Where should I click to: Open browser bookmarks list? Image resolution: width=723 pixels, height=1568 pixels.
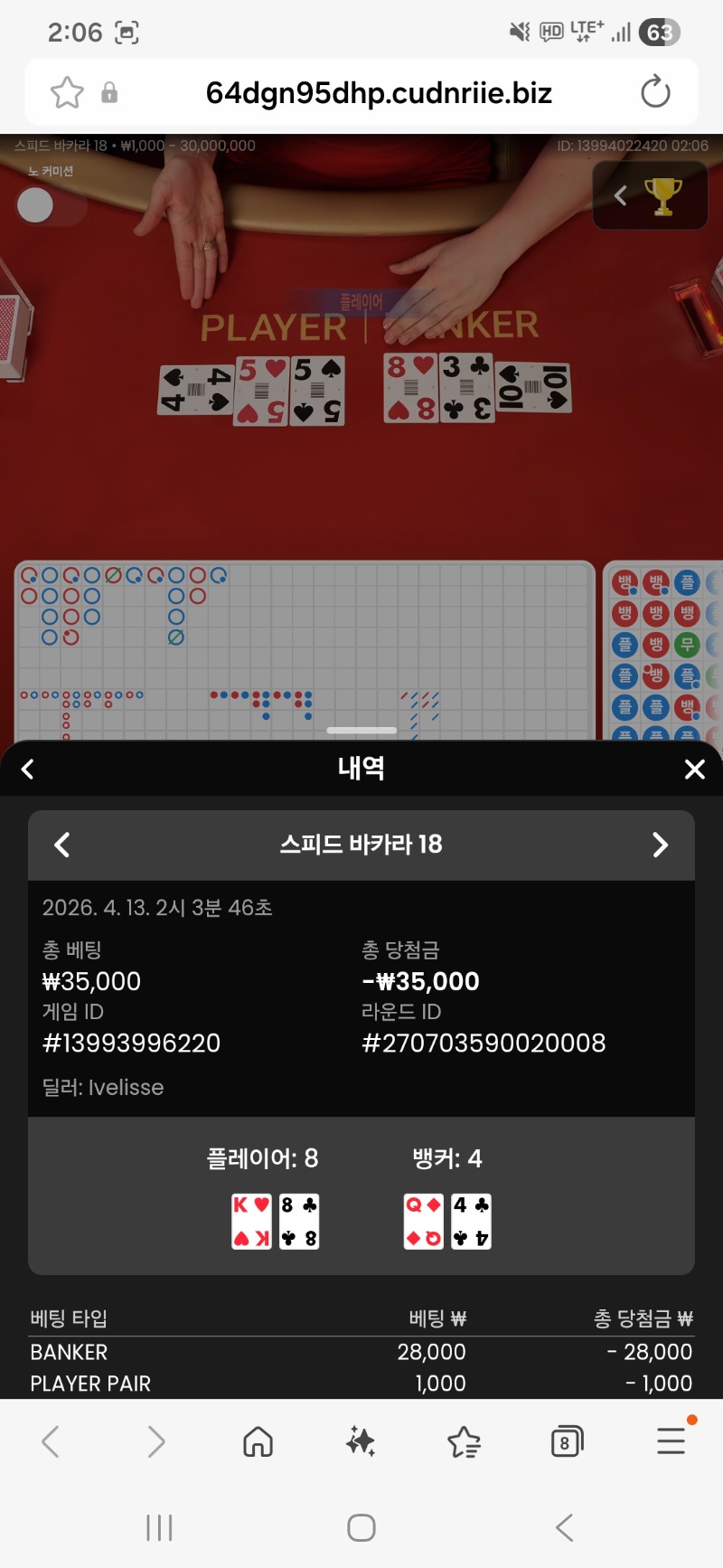(464, 1441)
